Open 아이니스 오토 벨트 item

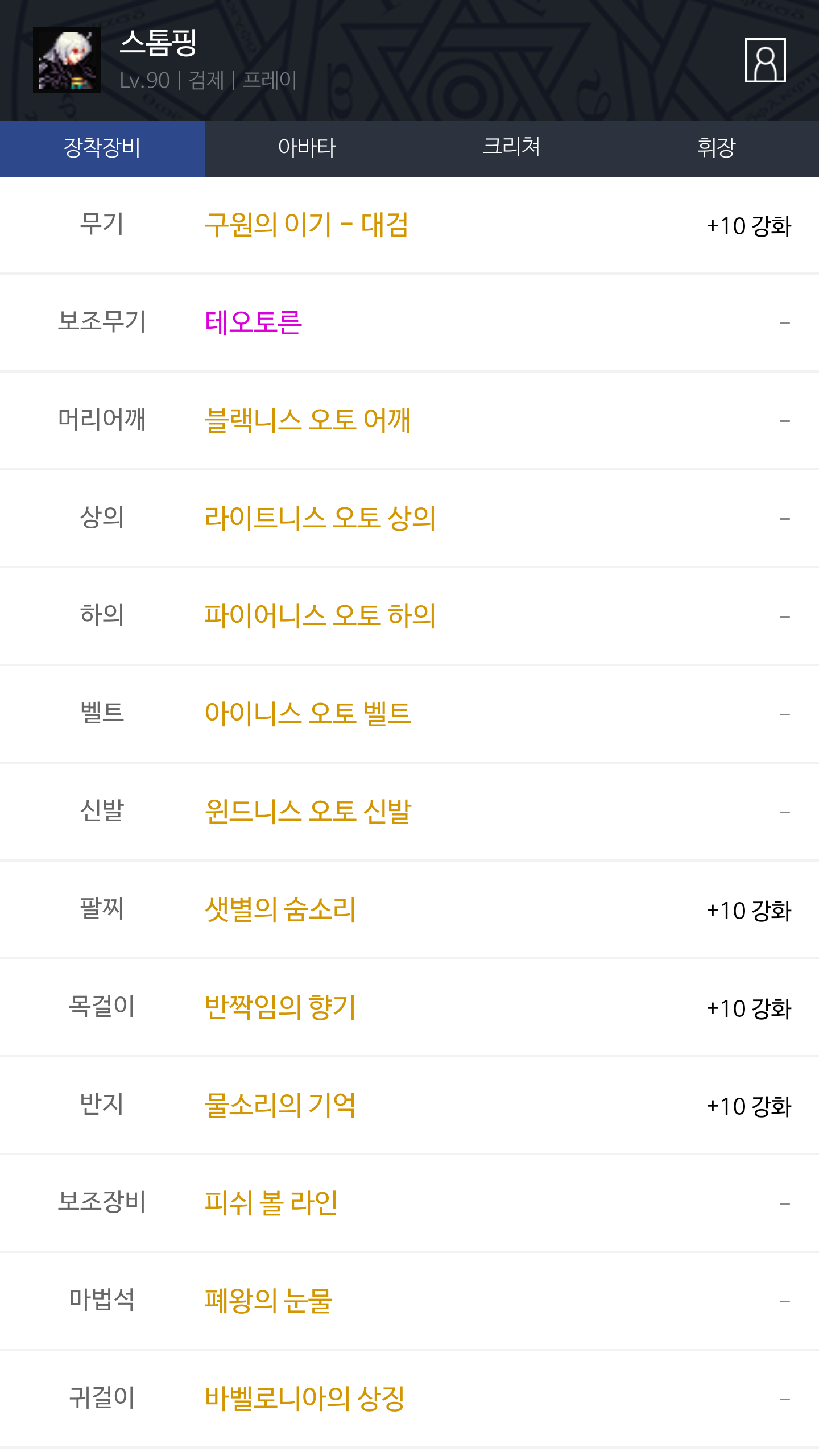tap(308, 714)
